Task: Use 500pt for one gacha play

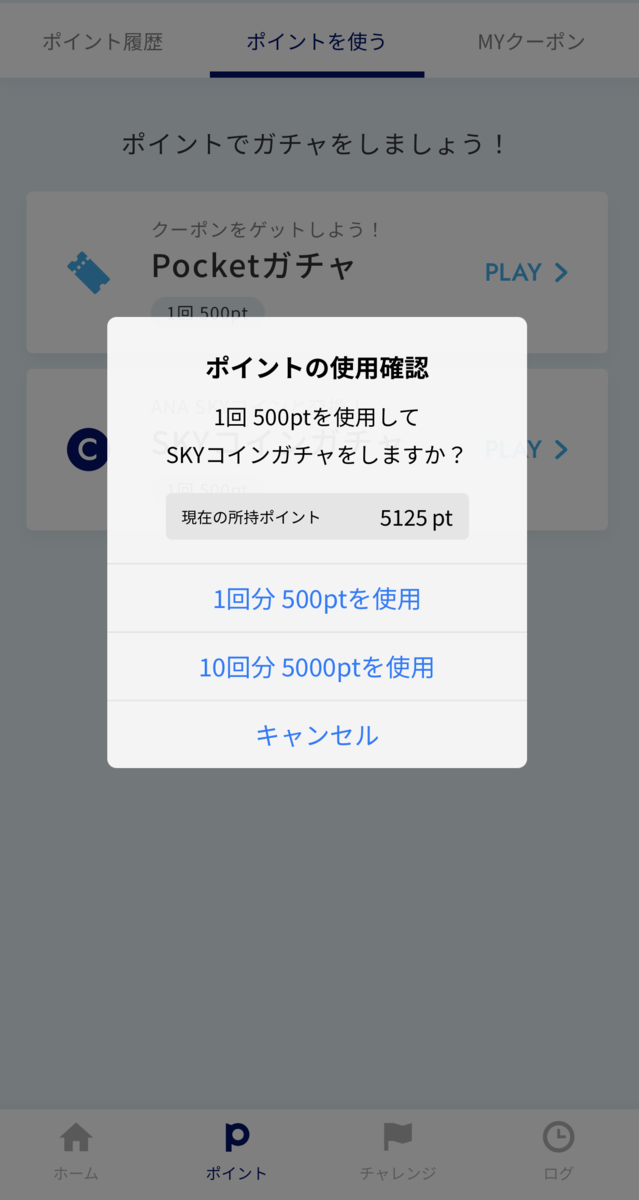Action: [317, 599]
